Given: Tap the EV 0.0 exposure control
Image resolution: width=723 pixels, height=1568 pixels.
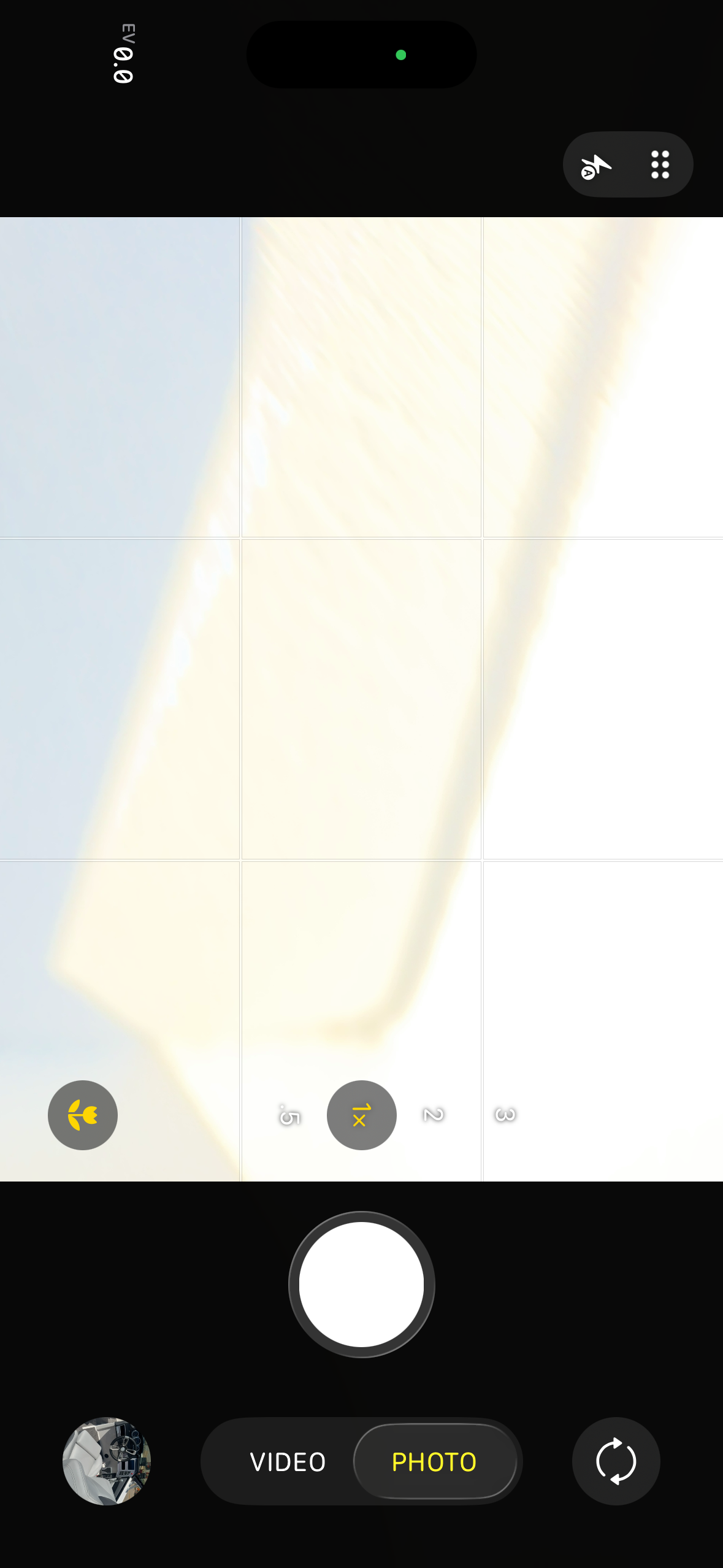Looking at the screenshot, I should (x=124, y=54).
